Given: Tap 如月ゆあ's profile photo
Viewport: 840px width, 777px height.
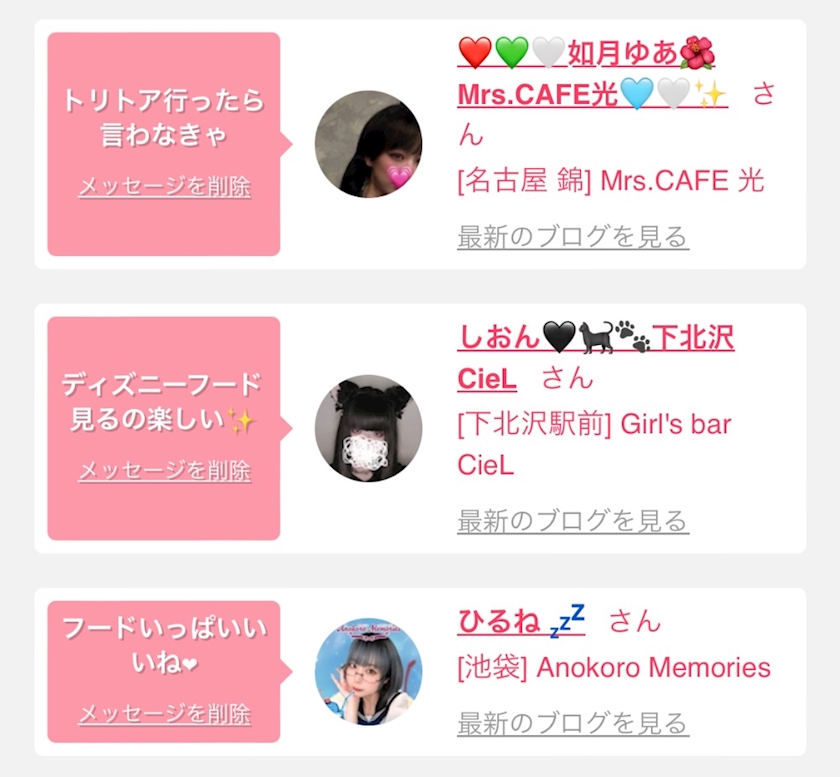Looking at the screenshot, I should click(368, 144).
